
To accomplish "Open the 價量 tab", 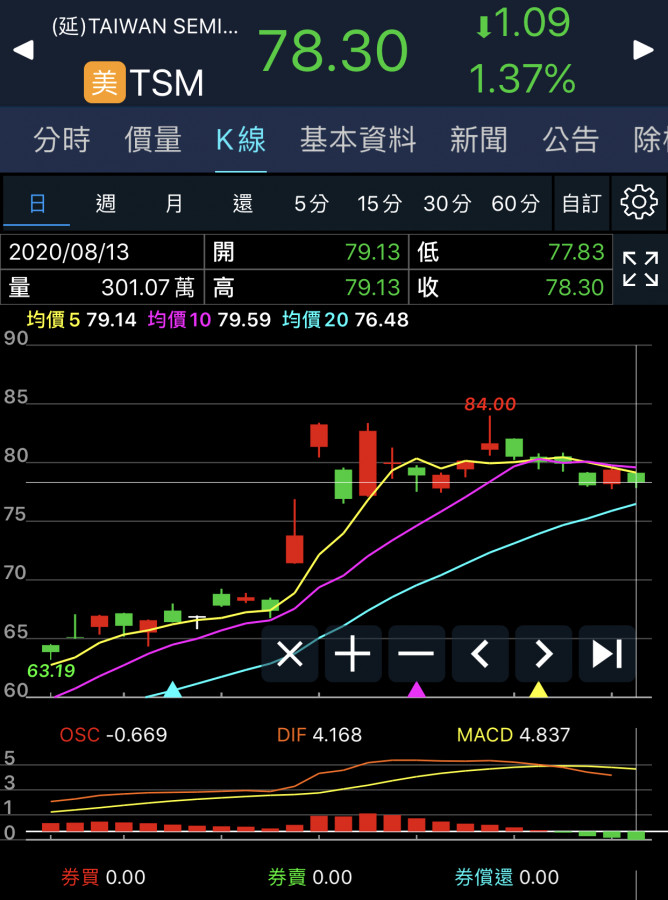I will tap(153, 140).
